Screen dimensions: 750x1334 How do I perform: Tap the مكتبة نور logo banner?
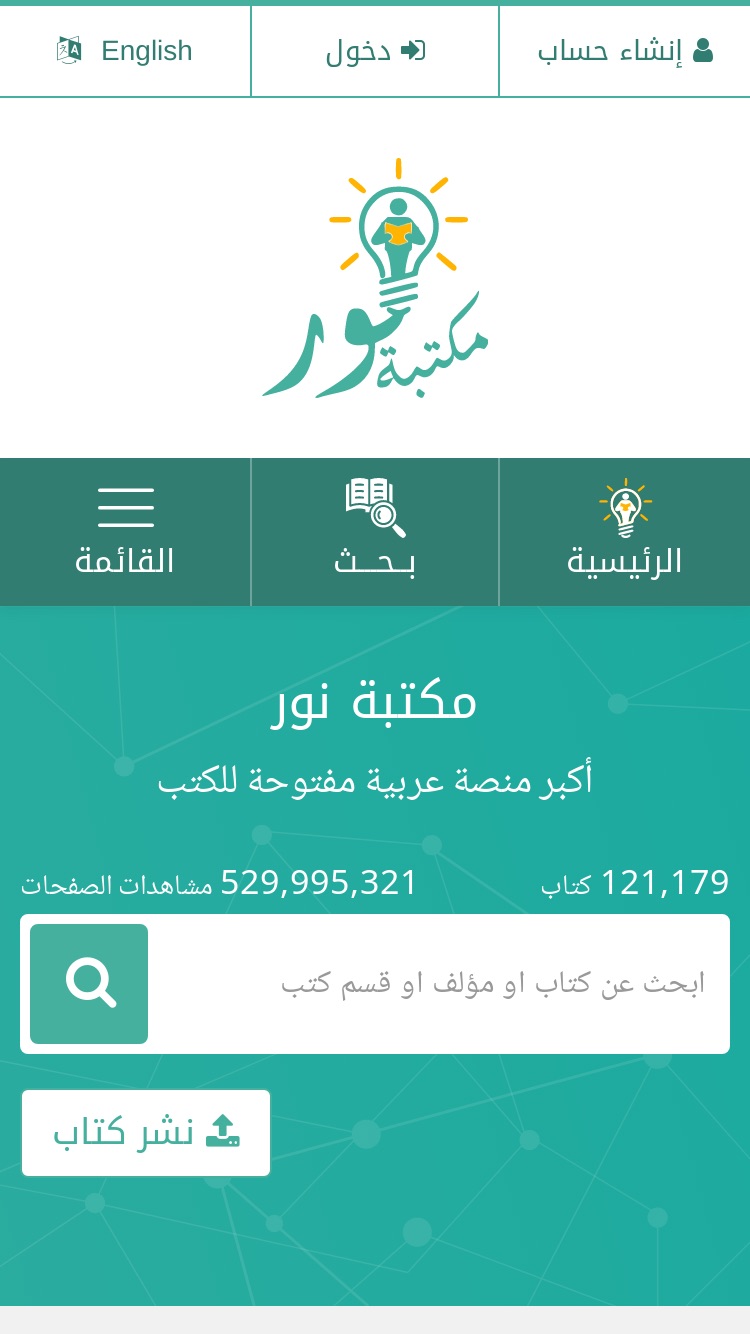[x=376, y=278]
